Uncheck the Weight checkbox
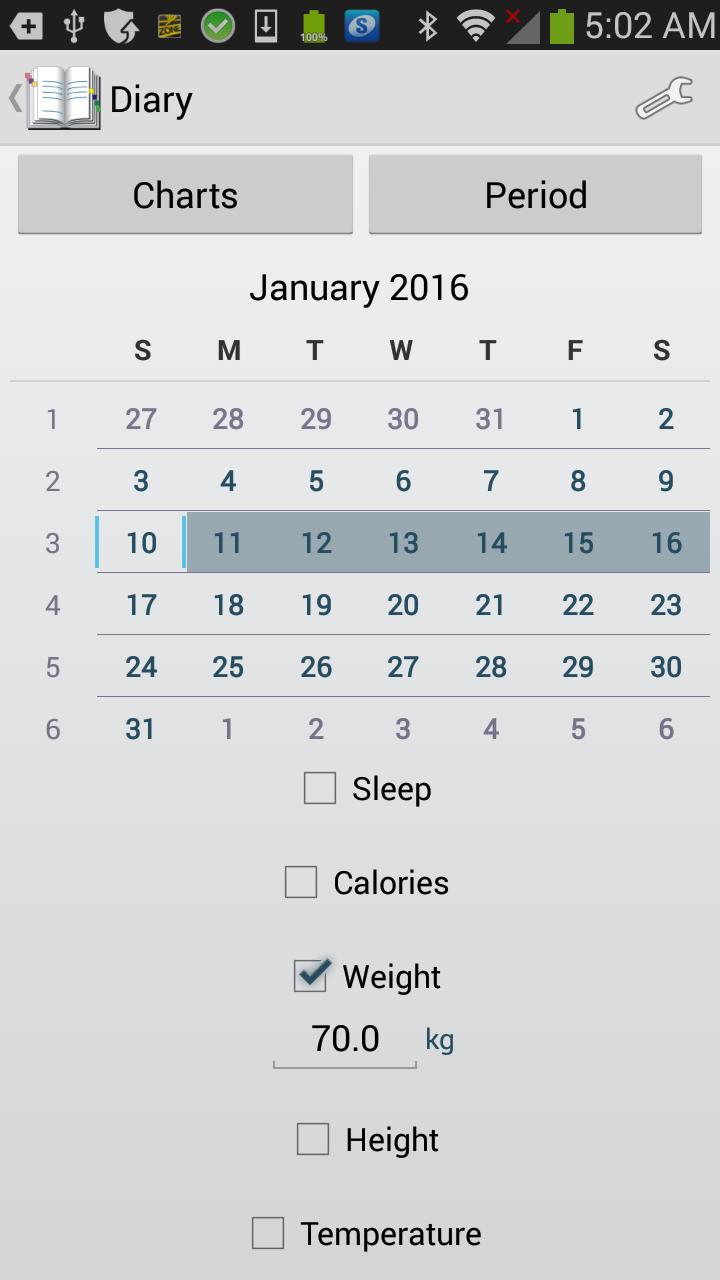The width and height of the screenshot is (720, 1280). [x=311, y=976]
